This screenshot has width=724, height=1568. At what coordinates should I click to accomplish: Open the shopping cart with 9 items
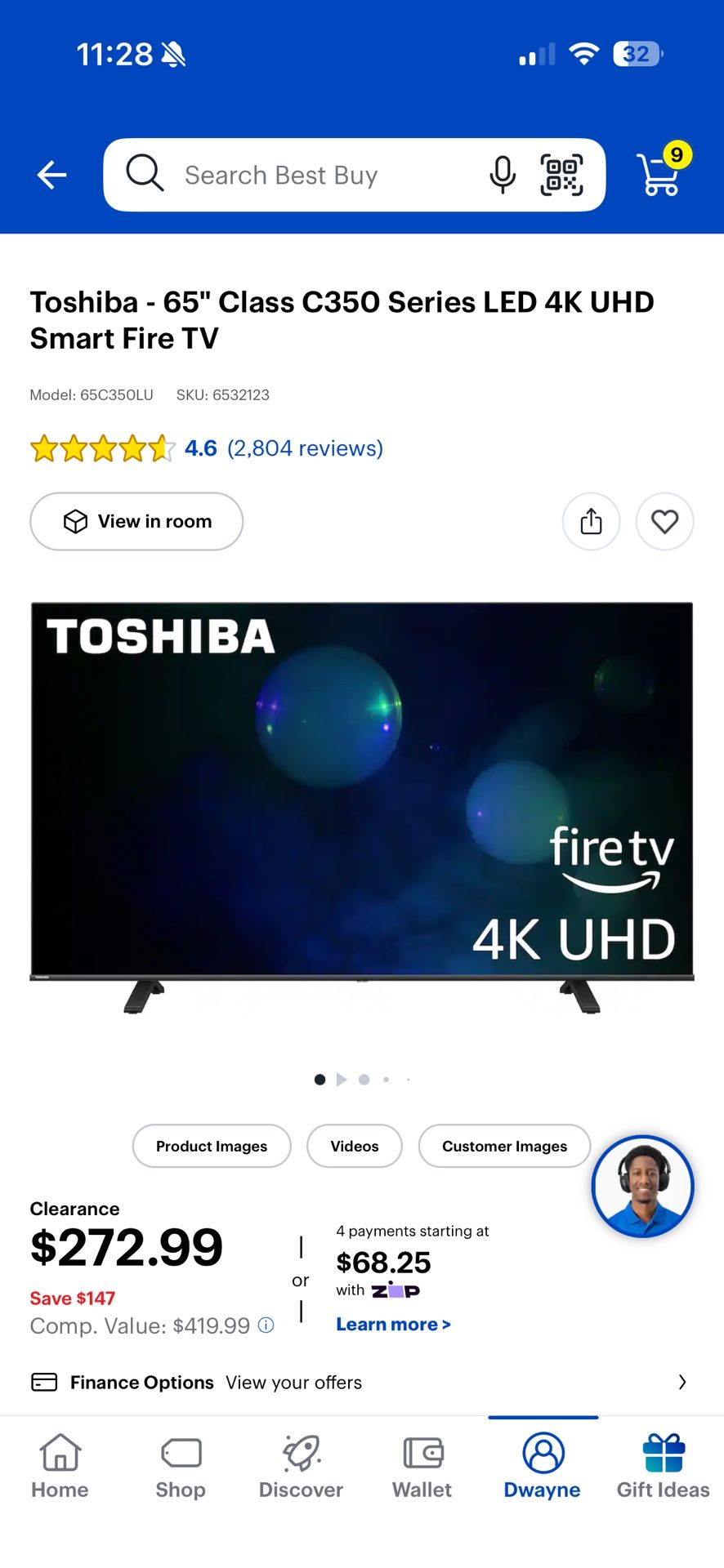659,175
